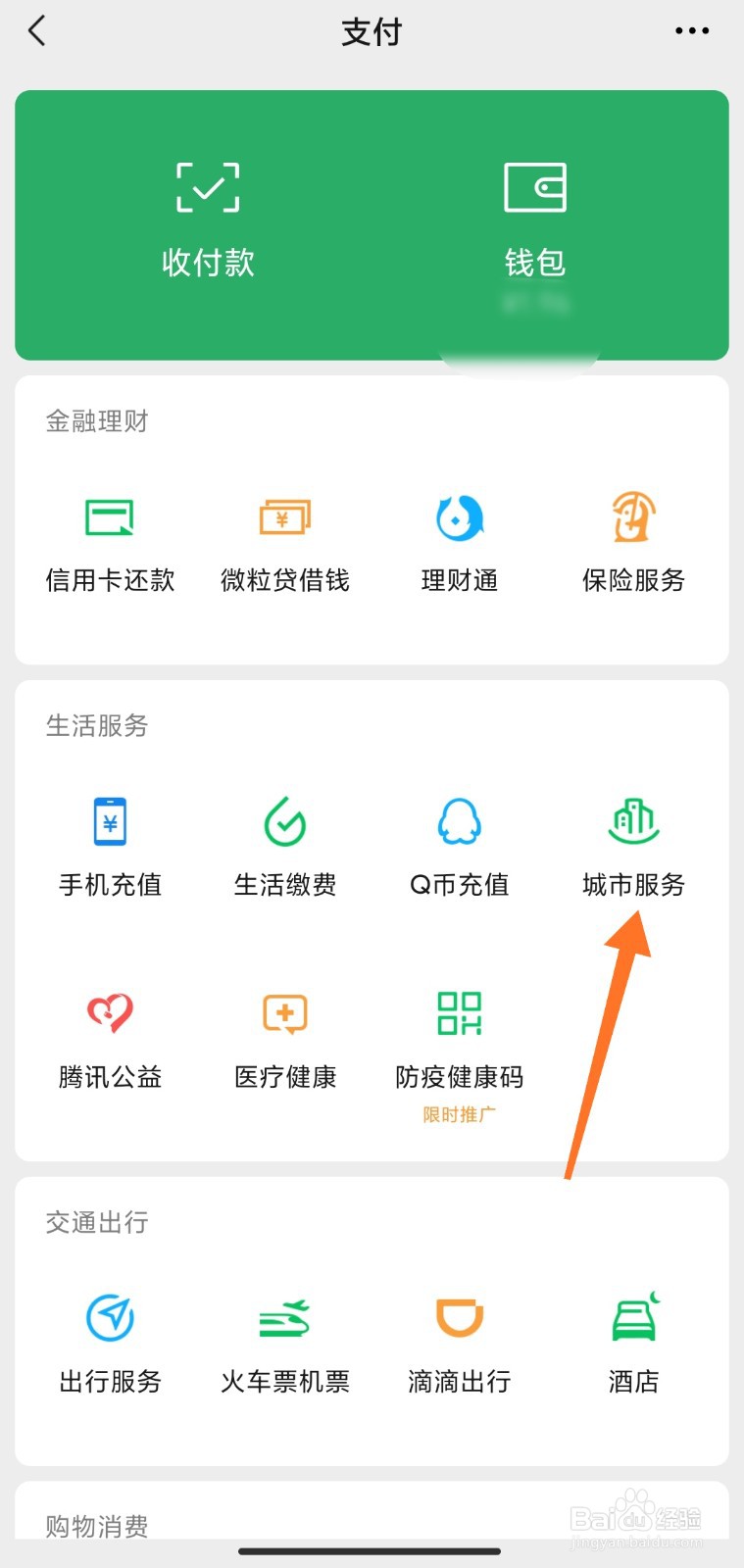Open Q币充值 Q coin recharge
The height and width of the screenshot is (1568, 744).
(x=458, y=848)
